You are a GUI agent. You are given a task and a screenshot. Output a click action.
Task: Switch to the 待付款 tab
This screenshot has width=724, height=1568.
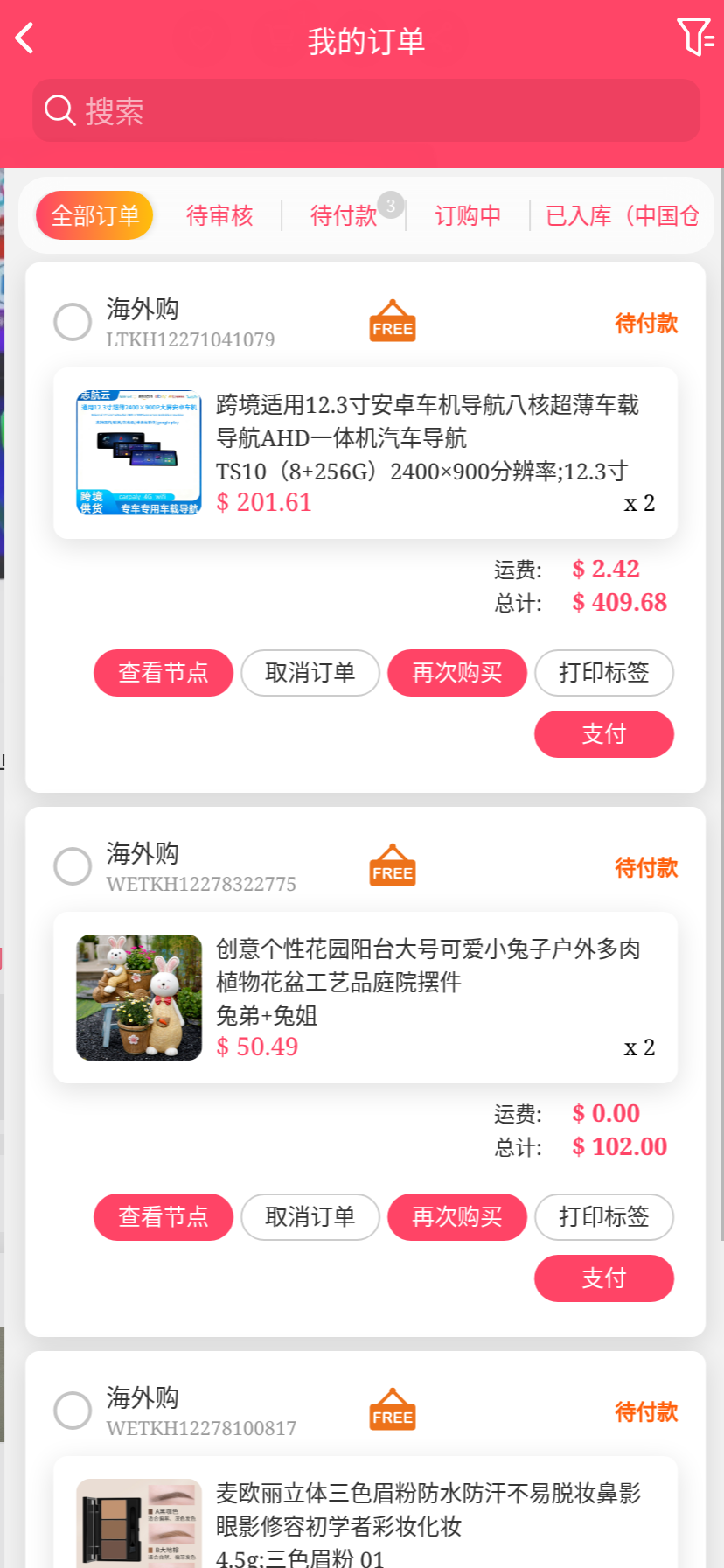tap(344, 215)
